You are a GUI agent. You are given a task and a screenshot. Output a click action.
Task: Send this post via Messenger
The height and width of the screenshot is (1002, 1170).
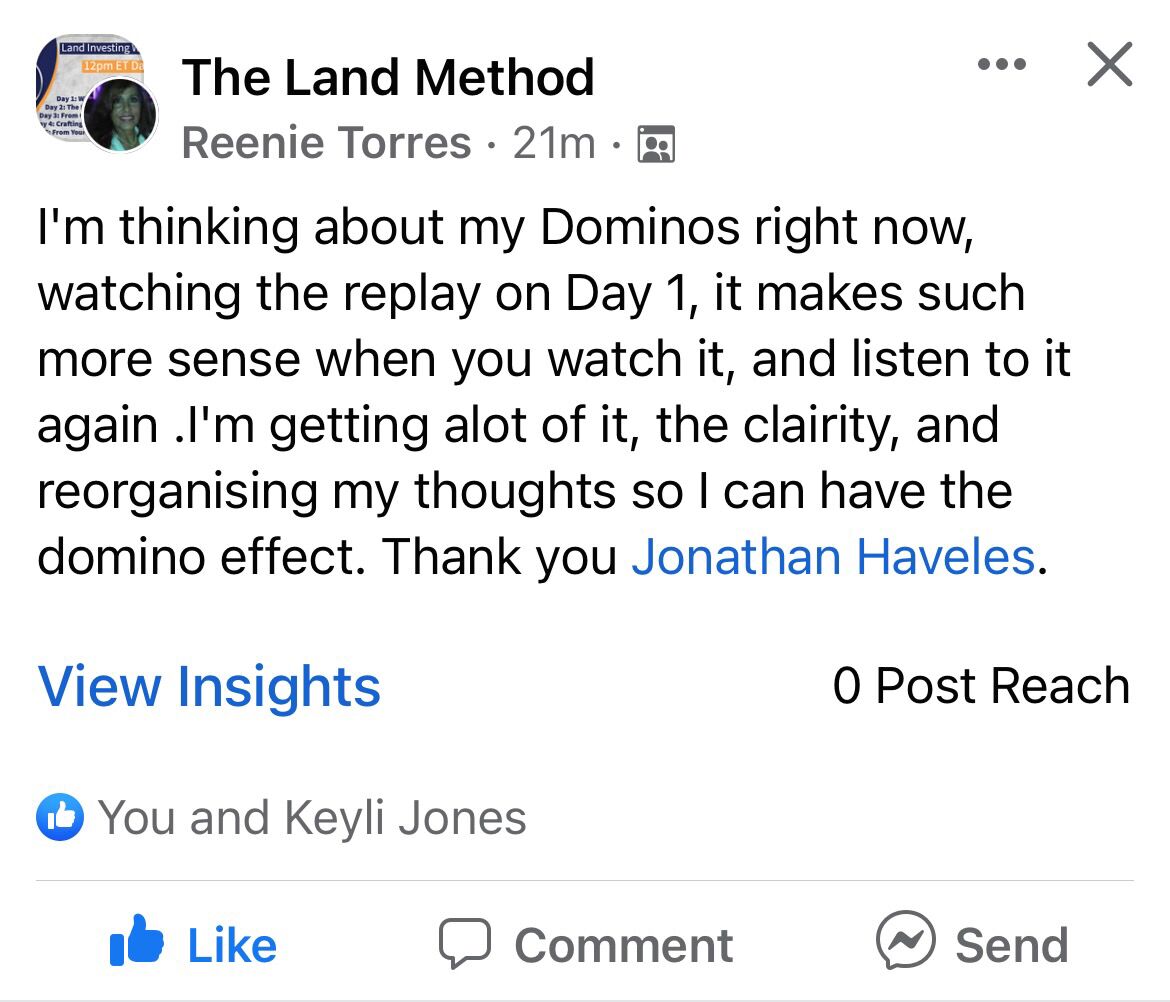[x=972, y=944]
